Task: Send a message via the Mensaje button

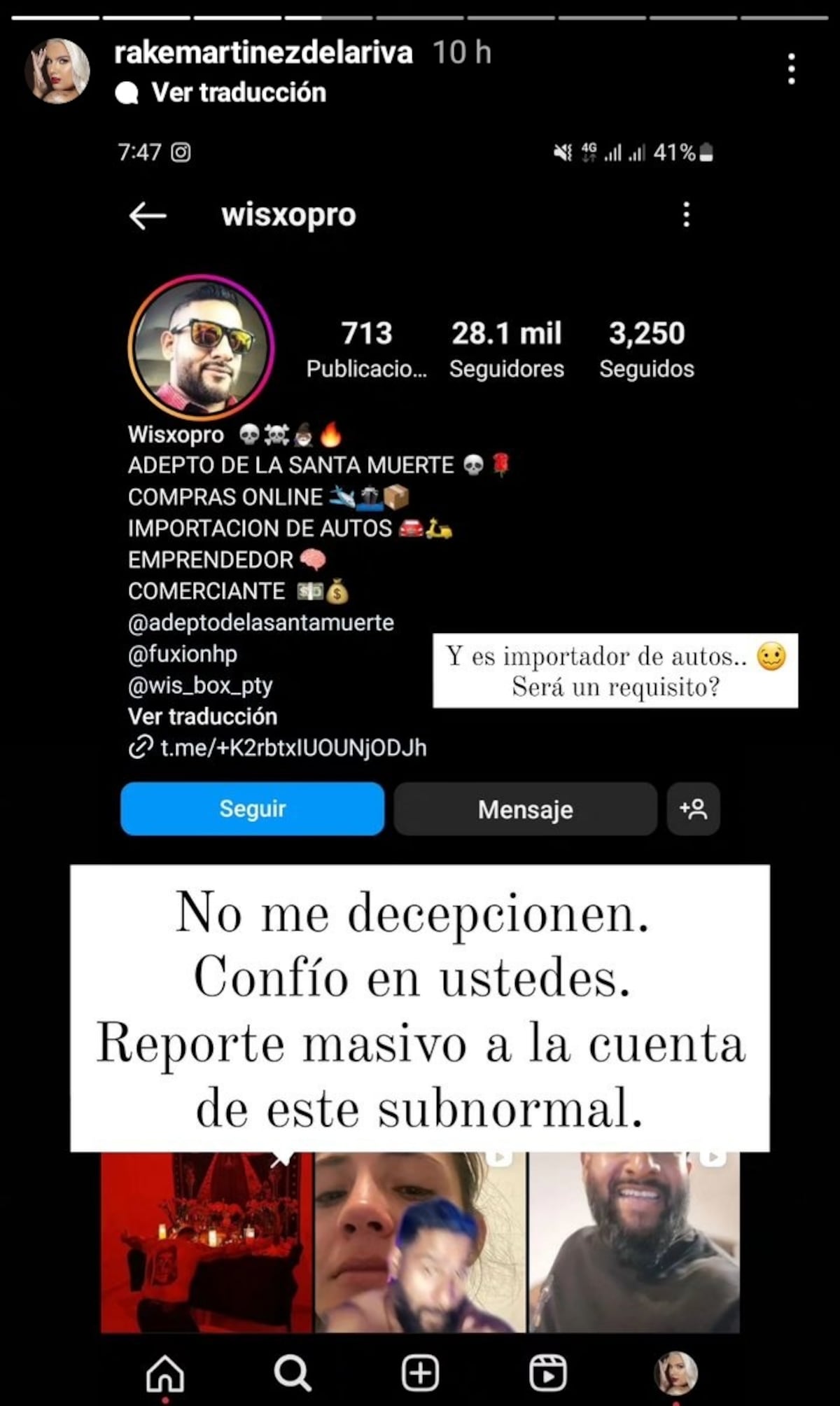Action: 525,809
